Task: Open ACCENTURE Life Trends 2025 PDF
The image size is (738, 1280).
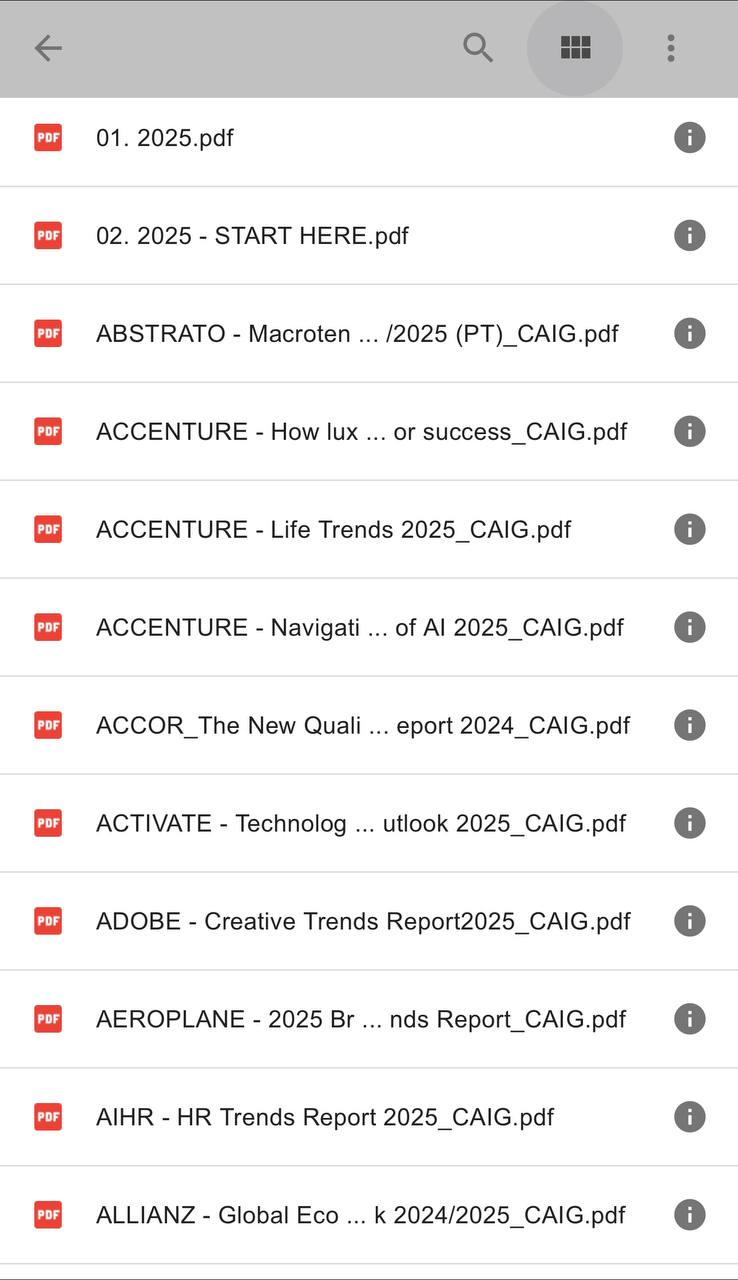Action: 333,530
